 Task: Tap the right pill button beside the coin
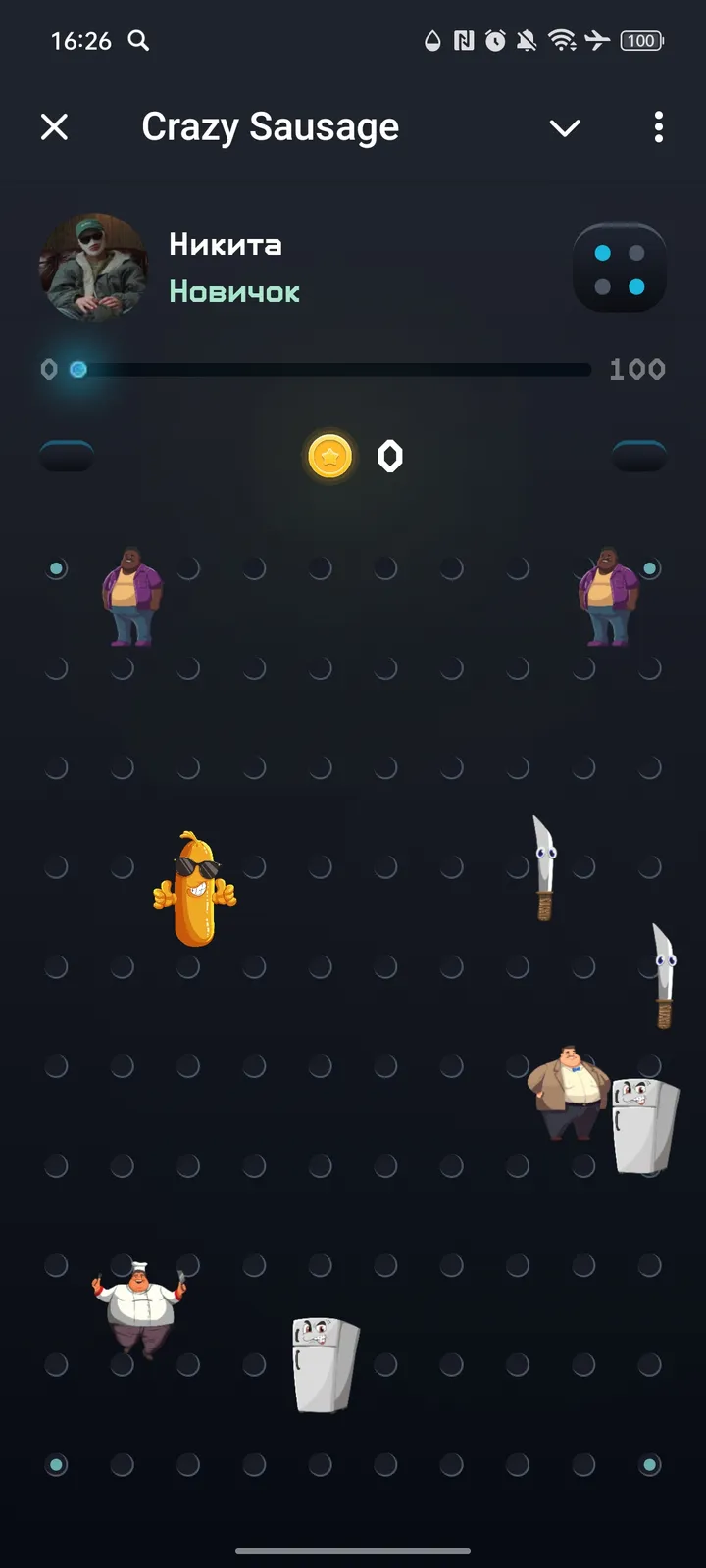click(x=639, y=456)
